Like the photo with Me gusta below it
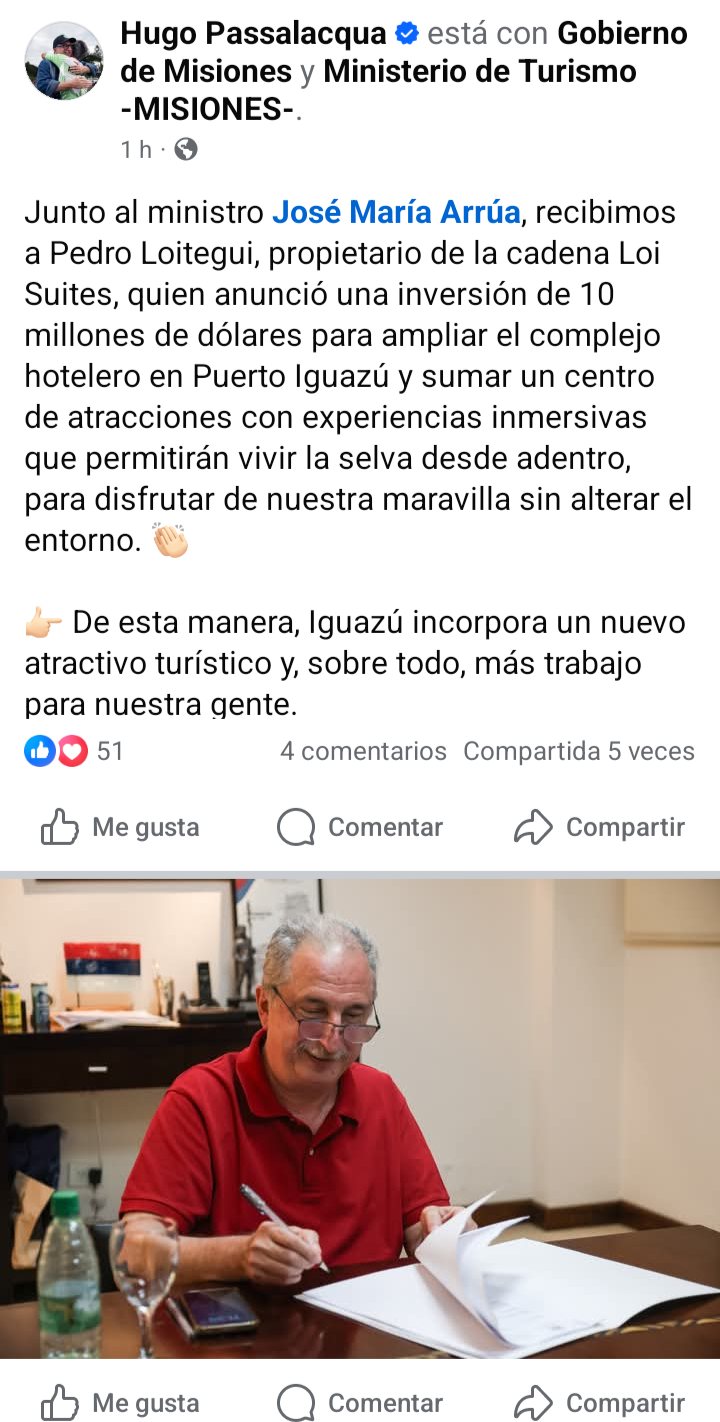720x1422 pixels. [120, 1404]
